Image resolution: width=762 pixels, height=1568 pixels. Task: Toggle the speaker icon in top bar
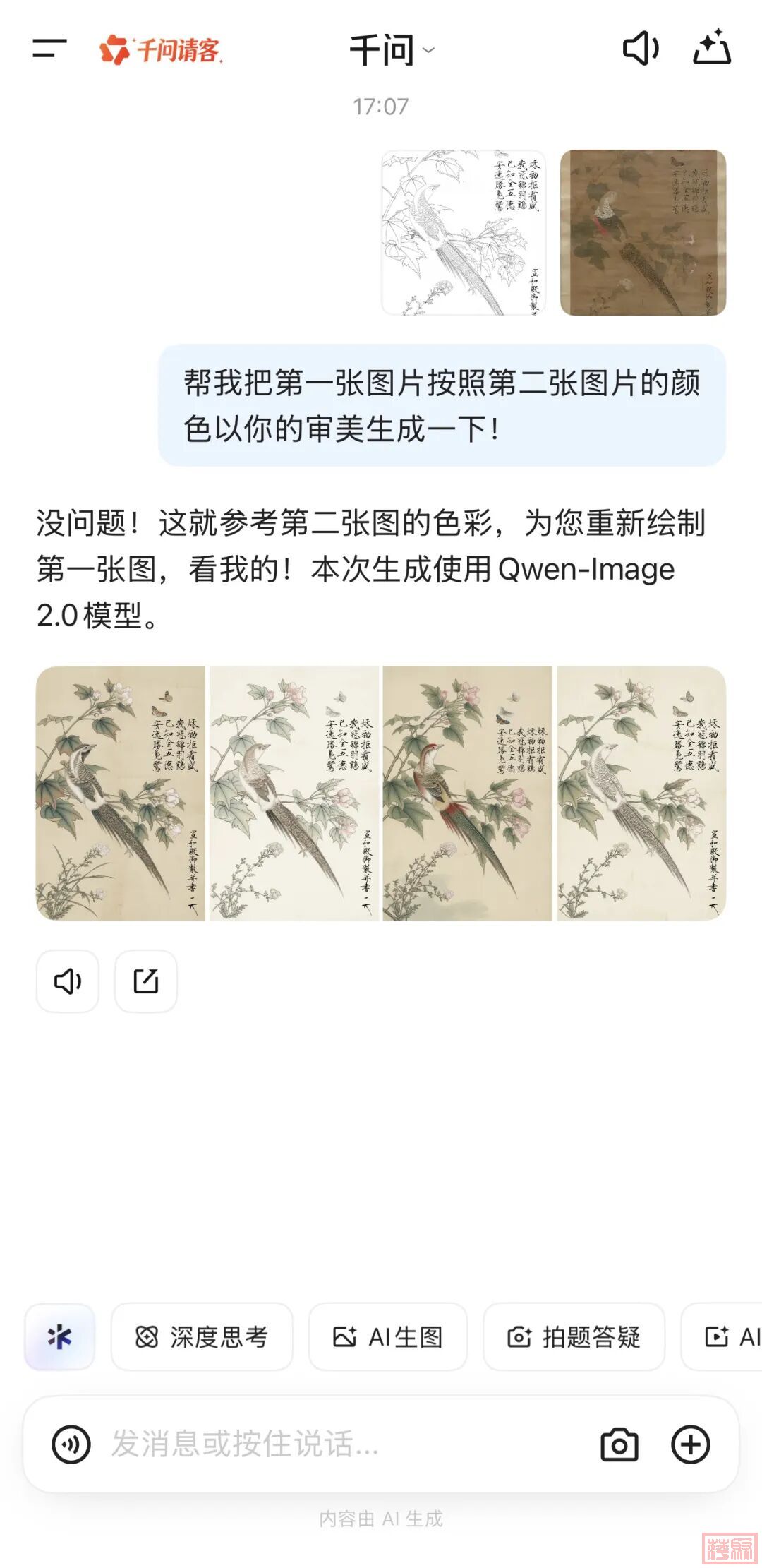[640, 49]
